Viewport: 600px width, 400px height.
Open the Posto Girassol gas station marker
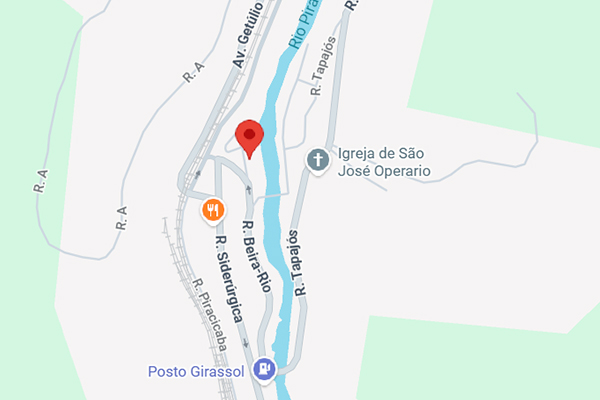[264, 370]
